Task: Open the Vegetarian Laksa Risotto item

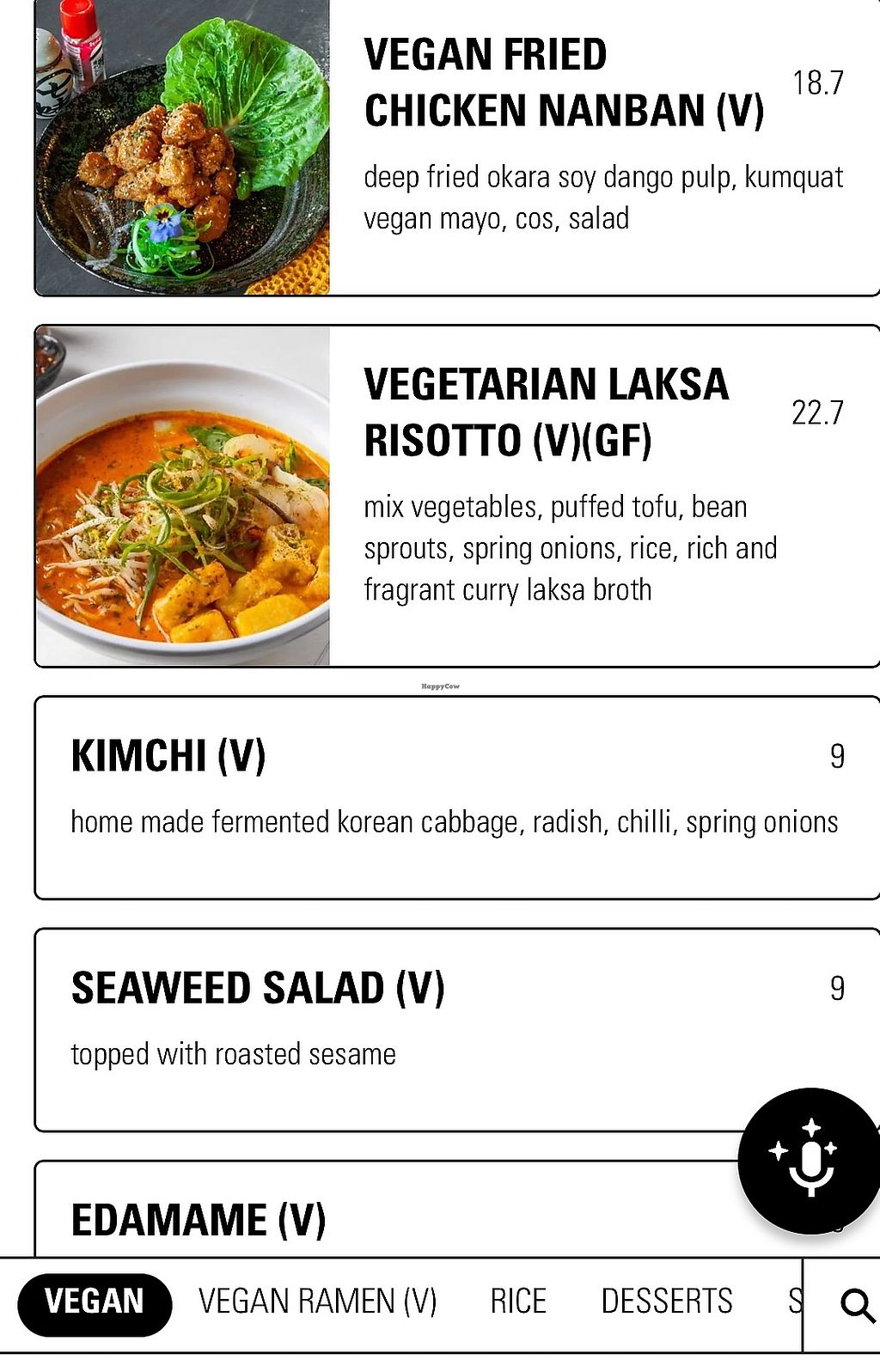Action: pyautogui.click(x=546, y=412)
